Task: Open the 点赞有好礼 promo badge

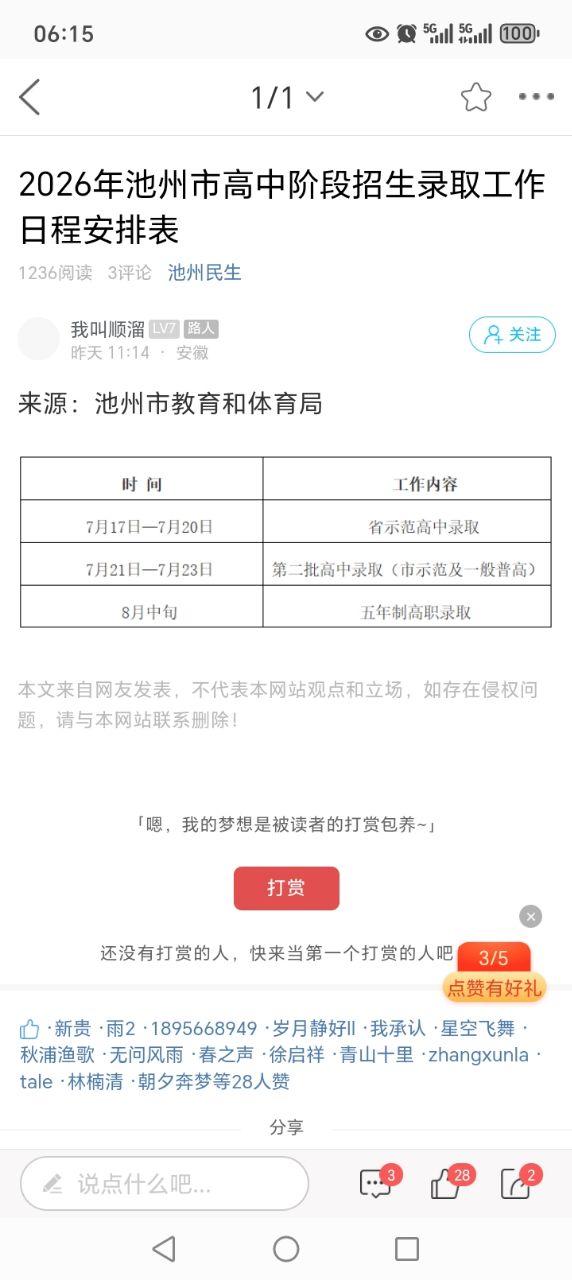Action: pyautogui.click(x=494, y=973)
